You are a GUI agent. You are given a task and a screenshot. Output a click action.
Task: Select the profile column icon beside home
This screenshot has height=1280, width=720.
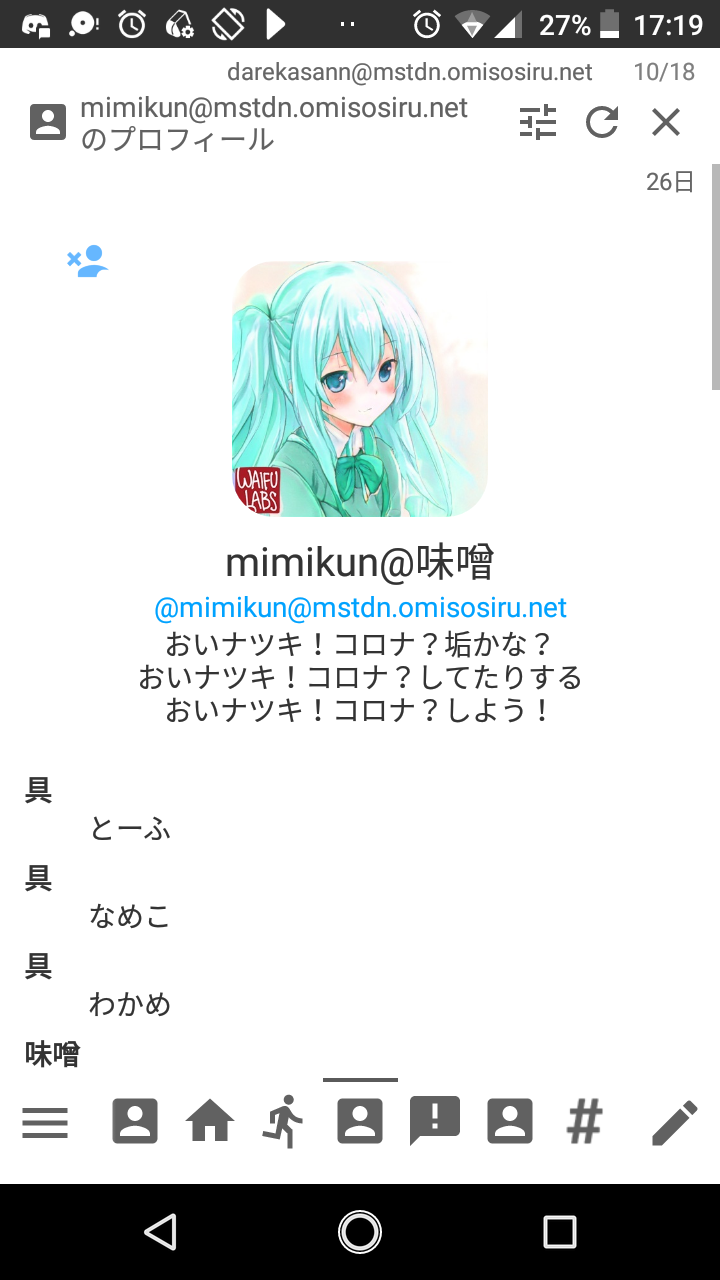(135, 1122)
